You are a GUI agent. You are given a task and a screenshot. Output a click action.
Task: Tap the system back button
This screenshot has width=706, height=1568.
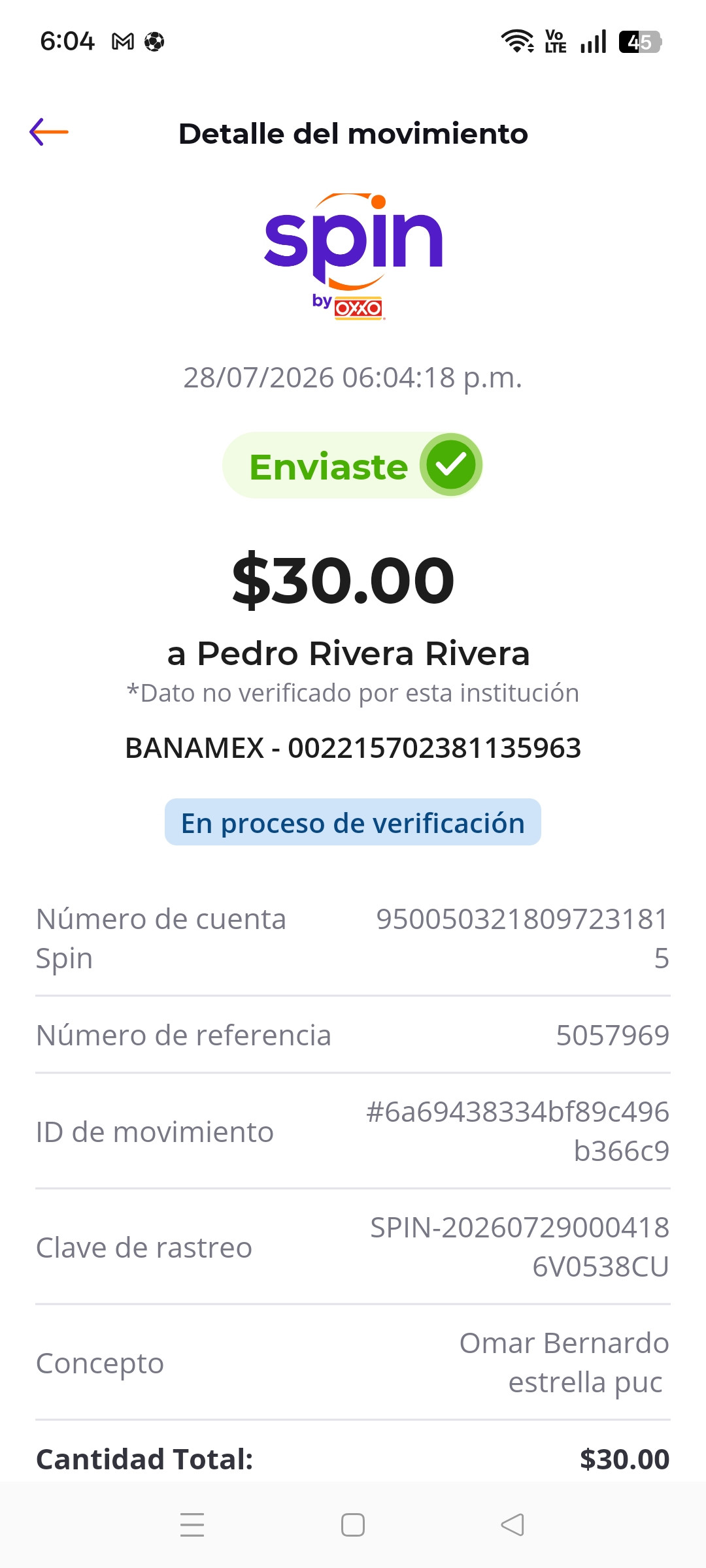[513, 1525]
